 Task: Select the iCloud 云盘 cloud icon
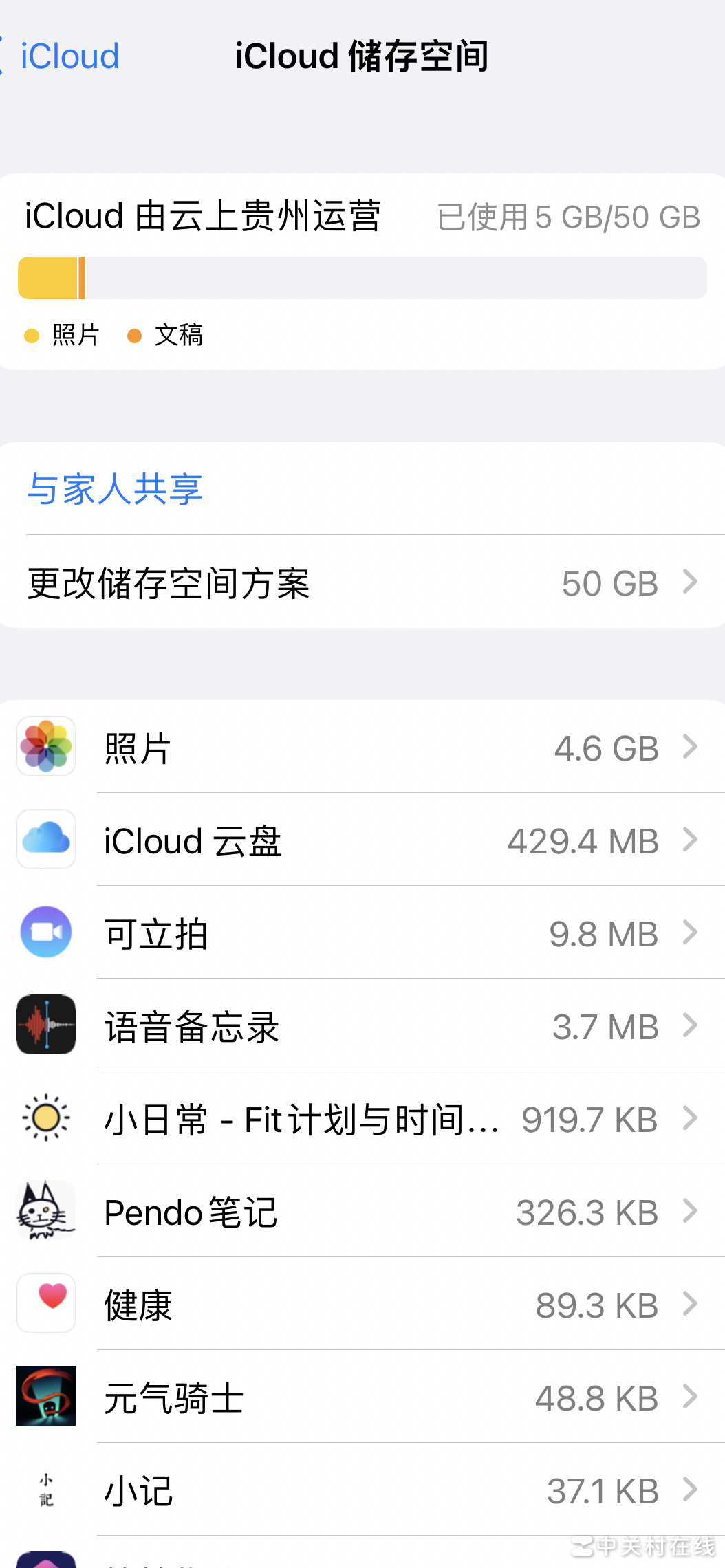45,840
